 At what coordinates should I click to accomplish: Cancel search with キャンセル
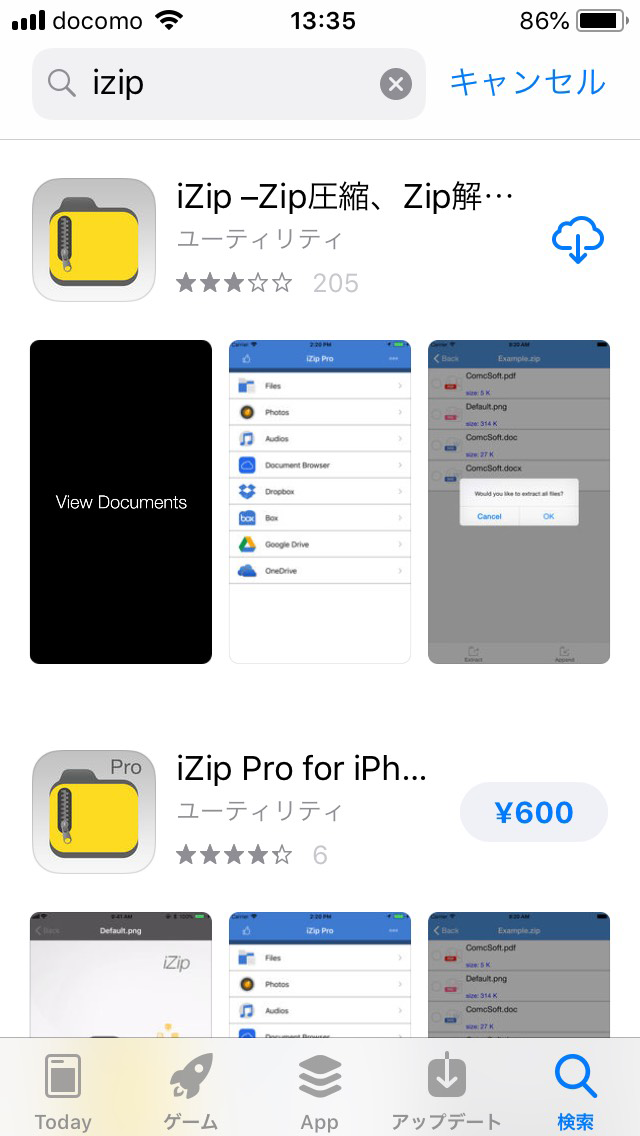point(527,82)
